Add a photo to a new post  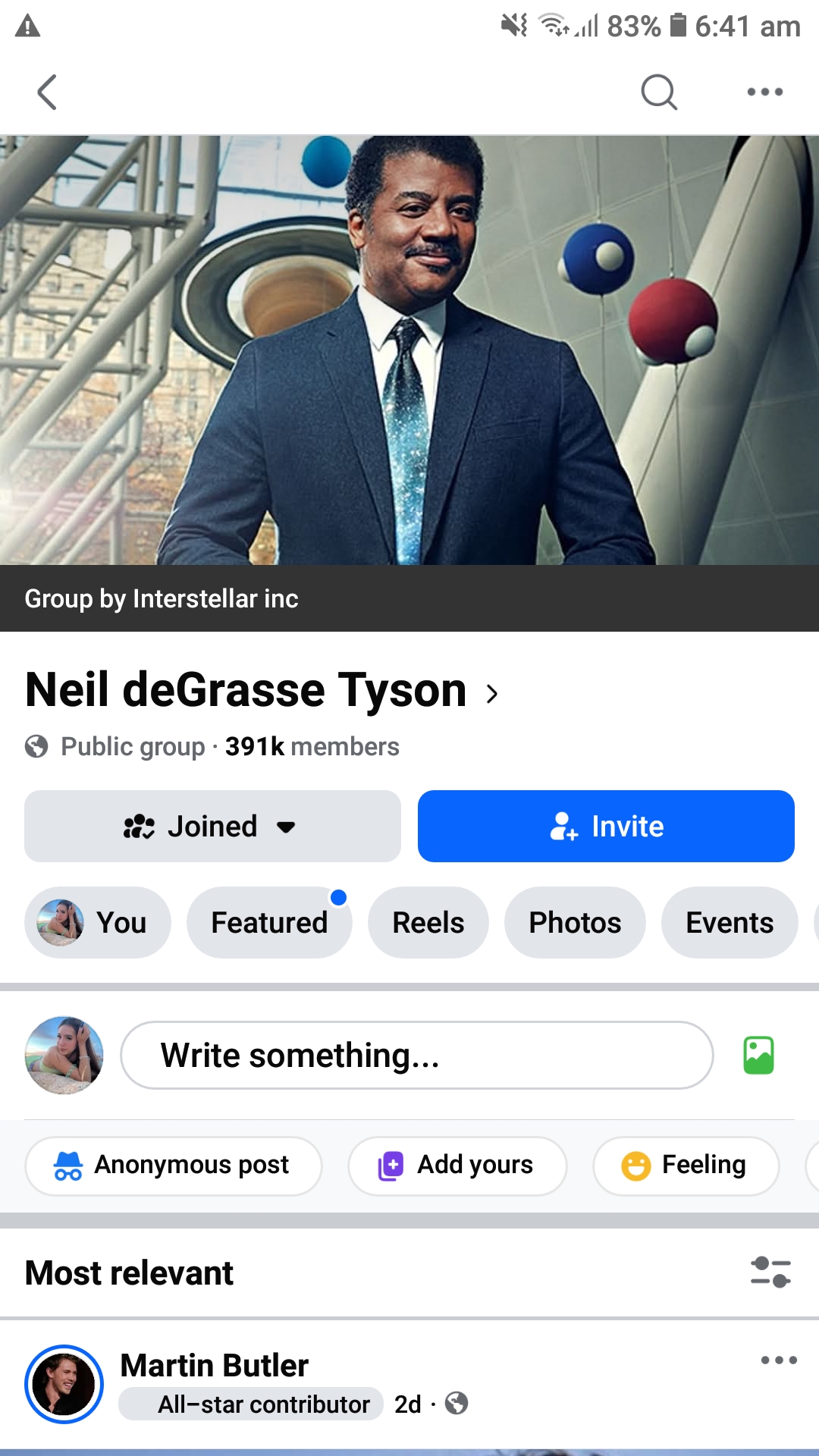(x=758, y=1056)
